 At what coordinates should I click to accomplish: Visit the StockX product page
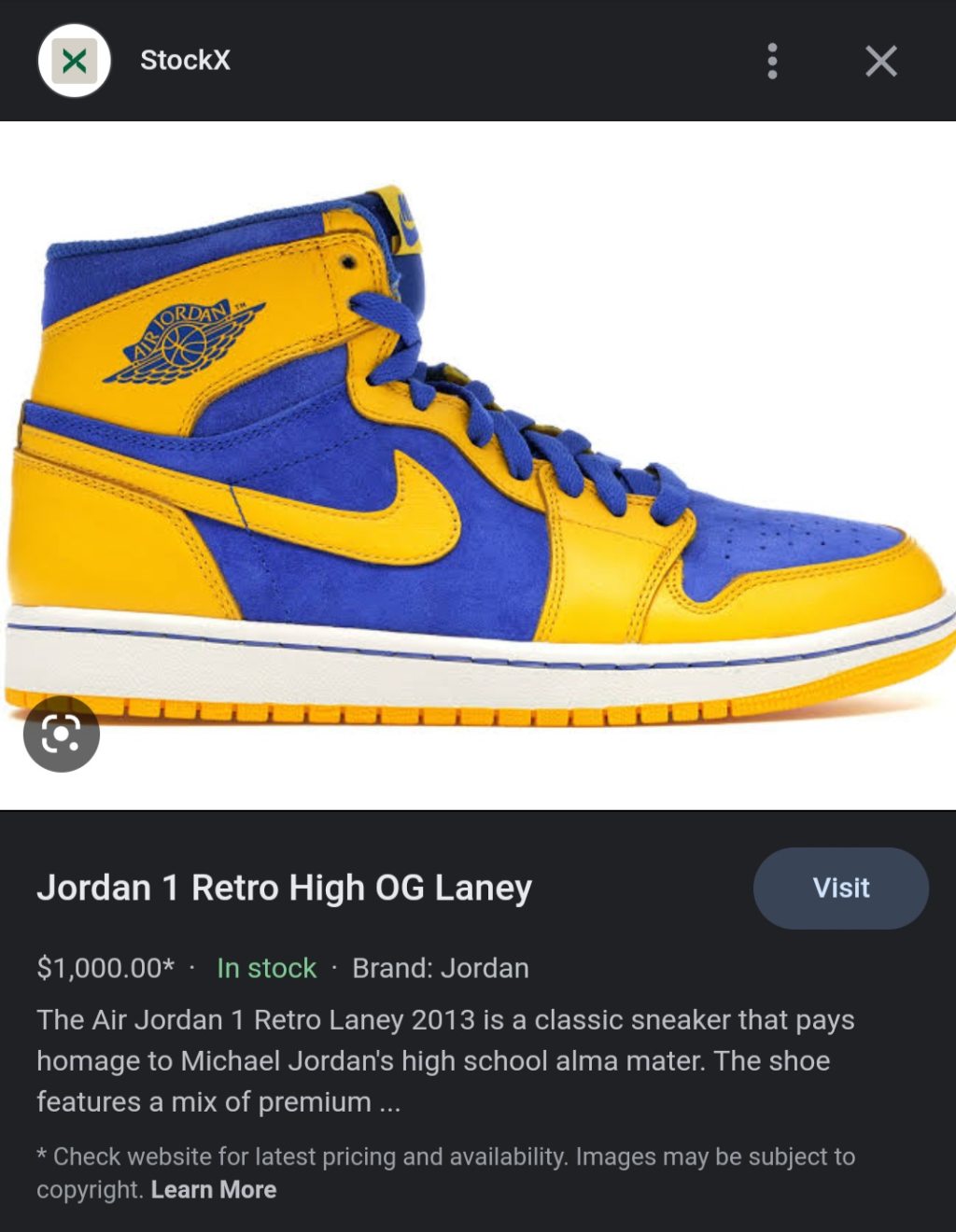click(840, 888)
